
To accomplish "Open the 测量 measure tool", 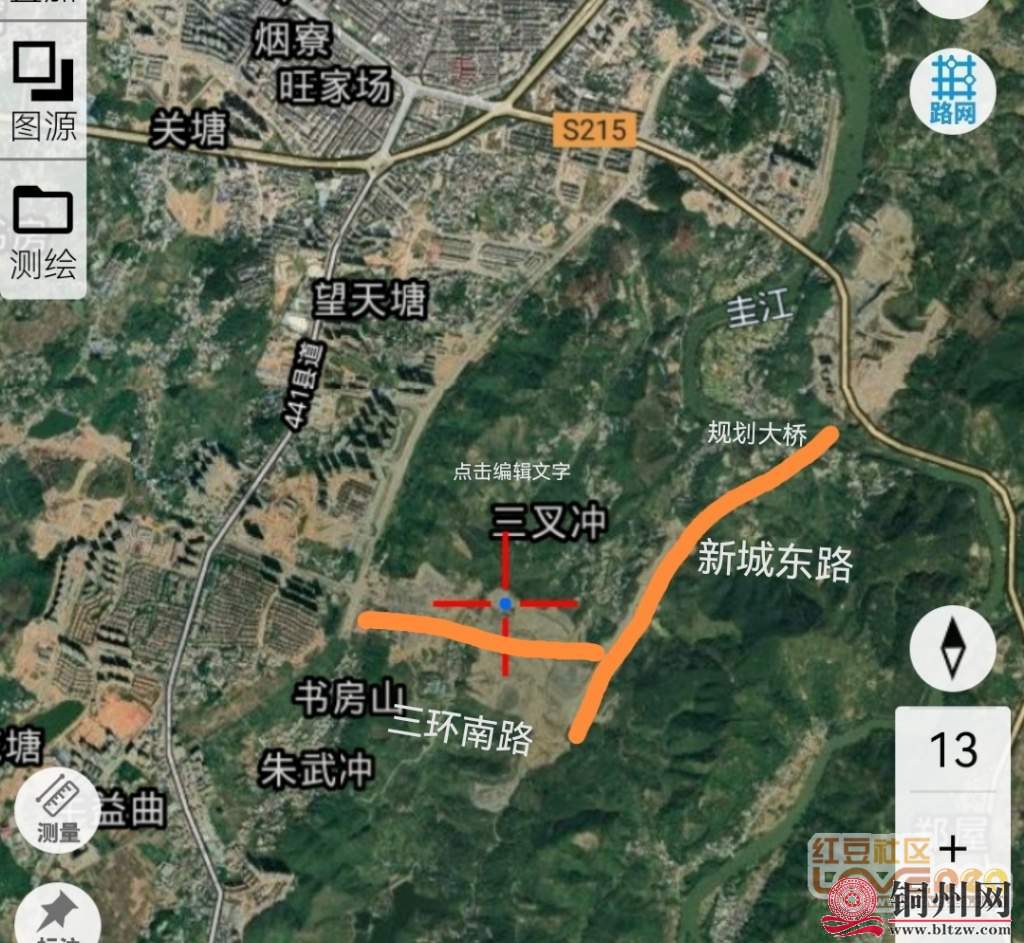I will click(x=58, y=810).
